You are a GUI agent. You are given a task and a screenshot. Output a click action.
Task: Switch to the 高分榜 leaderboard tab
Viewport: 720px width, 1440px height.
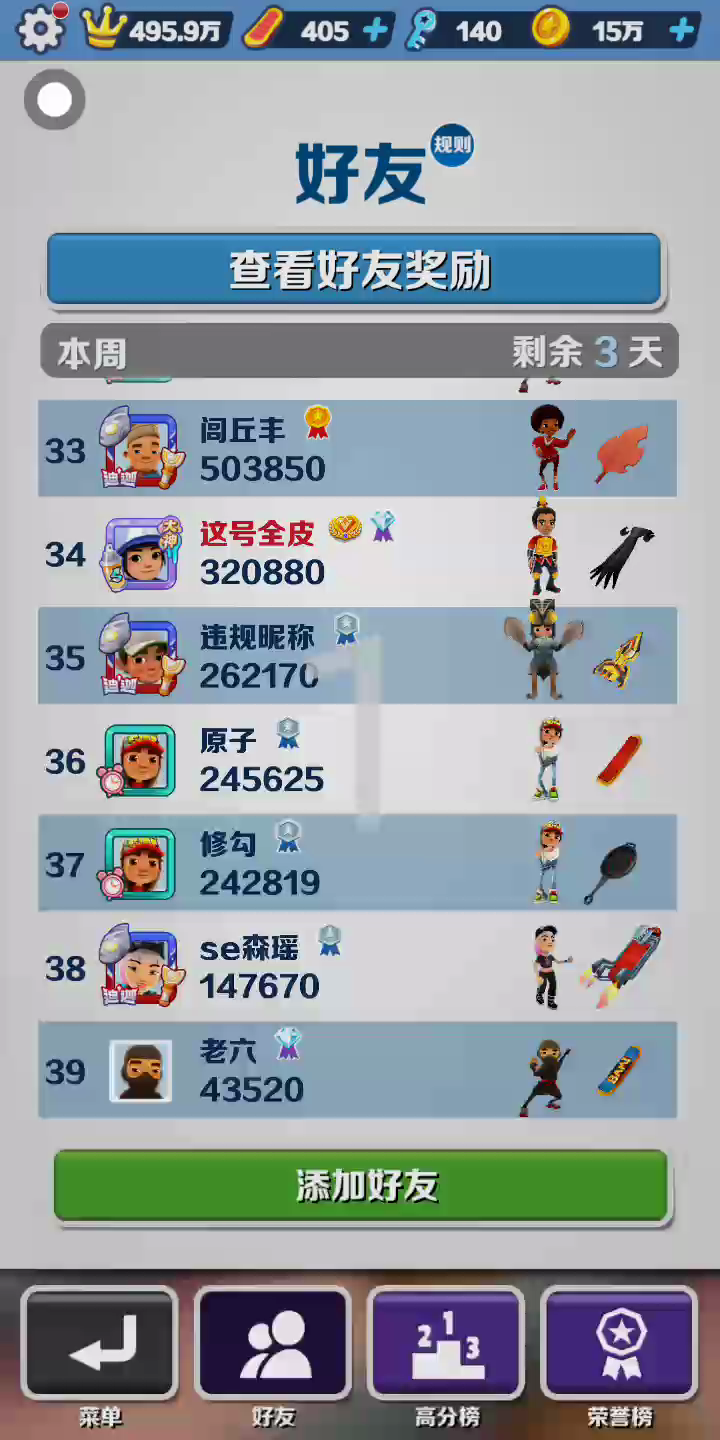click(447, 1345)
